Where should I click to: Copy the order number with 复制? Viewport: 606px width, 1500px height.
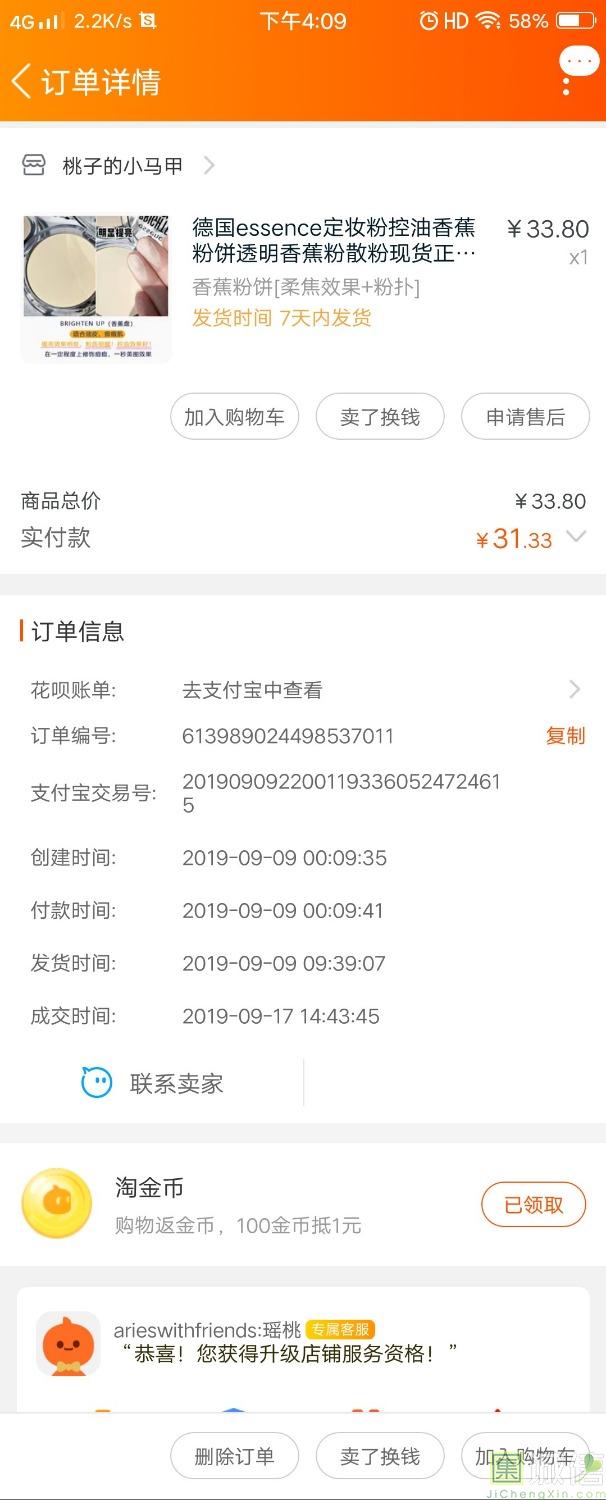pyautogui.click(x=565, y=736)
